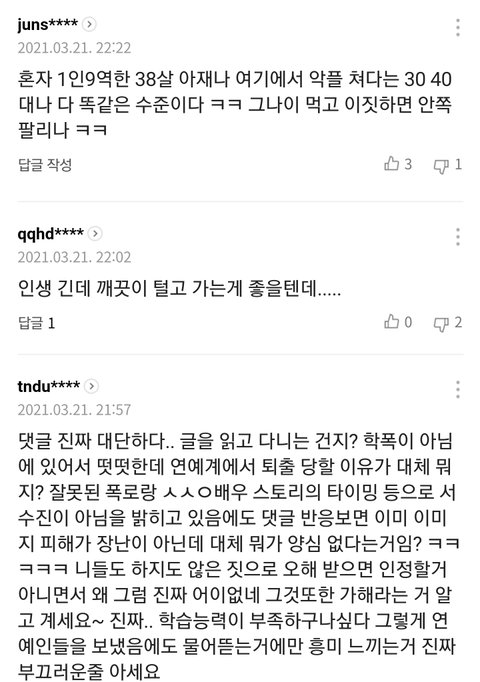Like the comment by juns****
This screenshot has height=682, width=480.
click(x=398, y=164)
